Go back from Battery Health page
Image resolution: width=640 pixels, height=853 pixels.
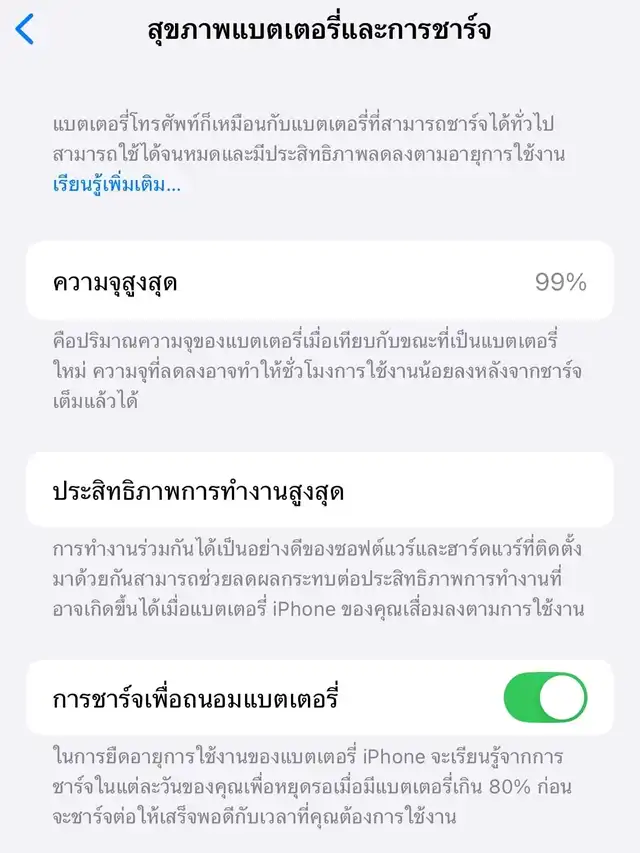[26, 29]
